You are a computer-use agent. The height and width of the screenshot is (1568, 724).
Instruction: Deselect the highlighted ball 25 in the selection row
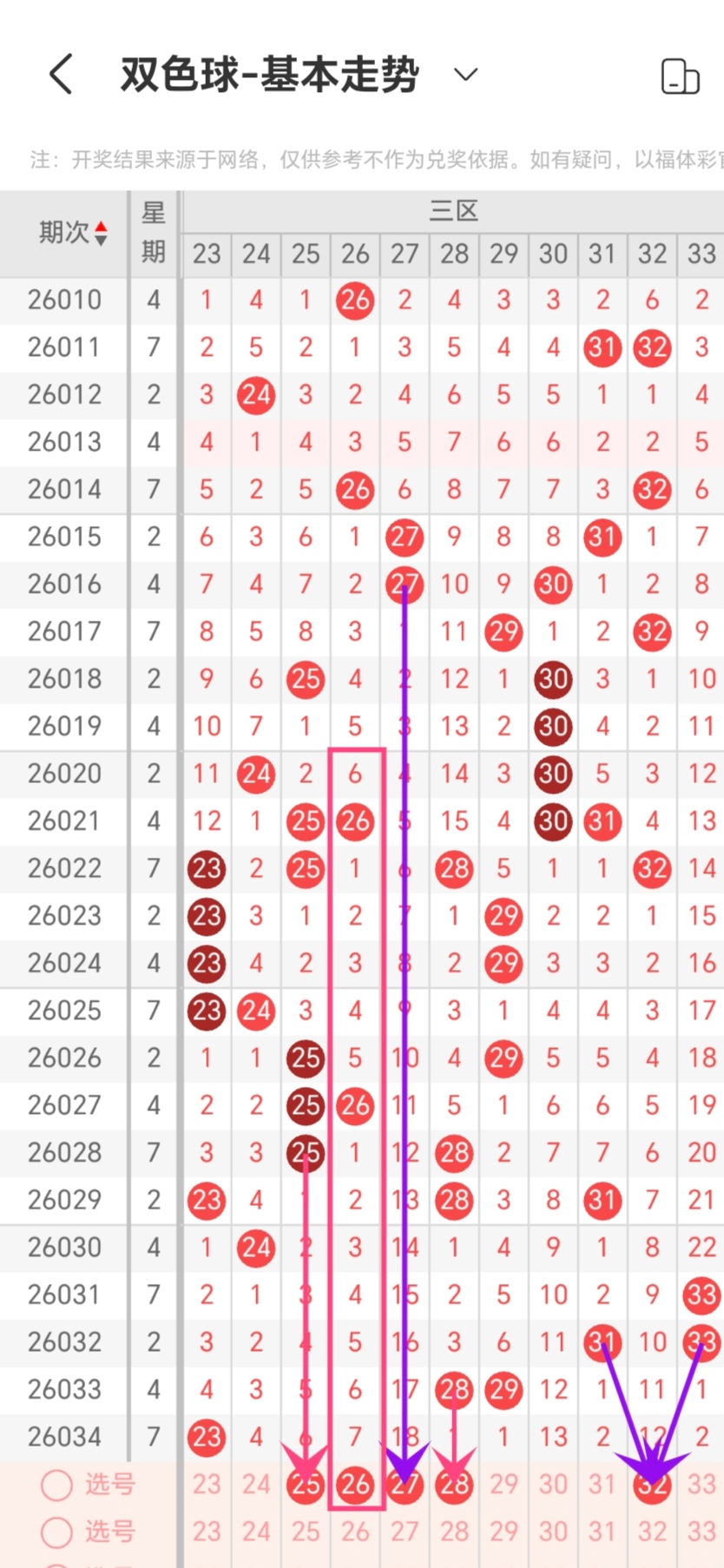click(306, 1485)
